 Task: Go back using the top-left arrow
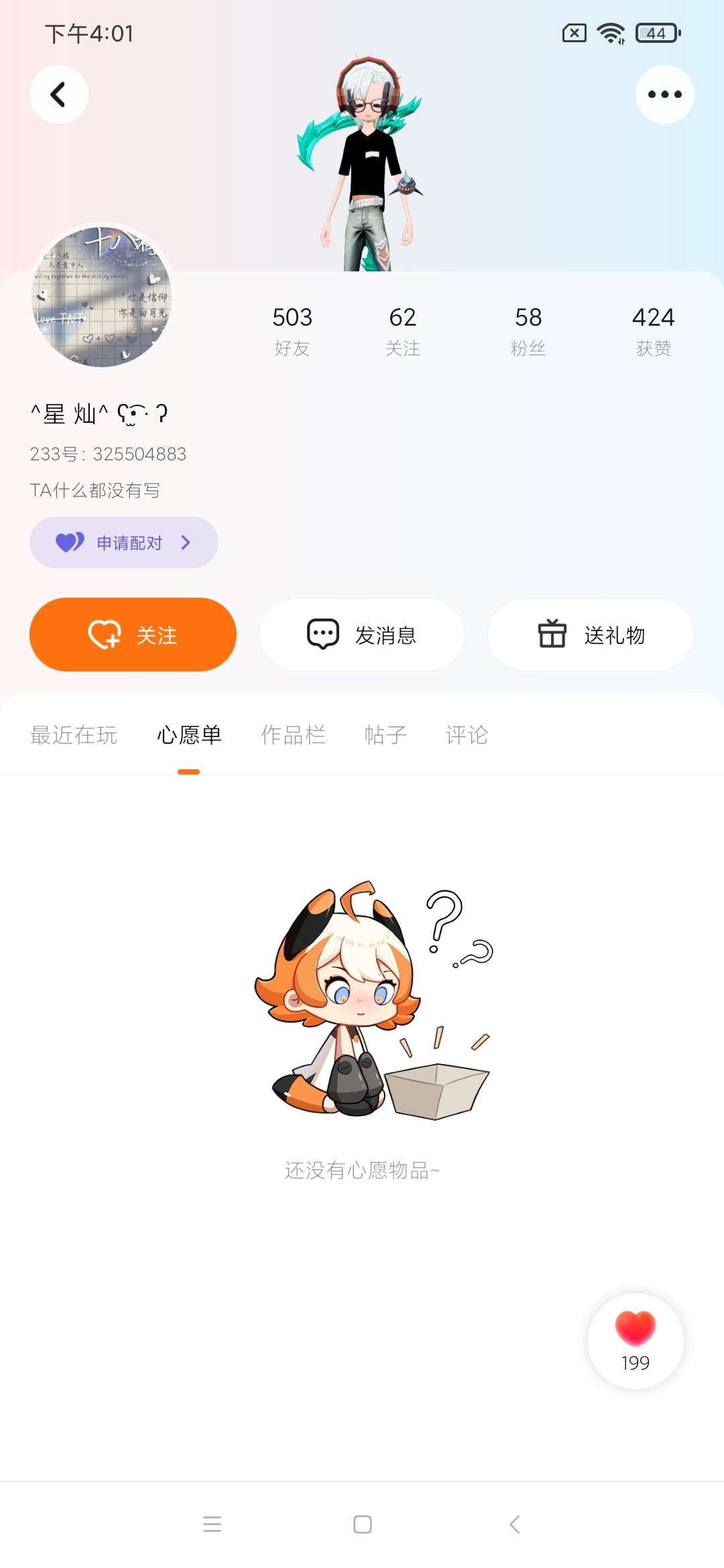point(59,94)
